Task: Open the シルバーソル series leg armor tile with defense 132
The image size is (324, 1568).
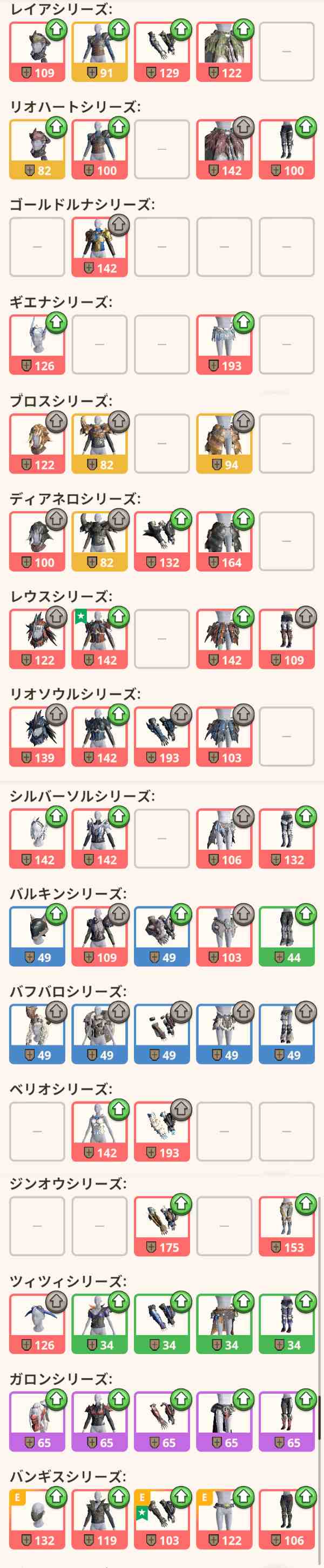Action: (x=286, y=839)
